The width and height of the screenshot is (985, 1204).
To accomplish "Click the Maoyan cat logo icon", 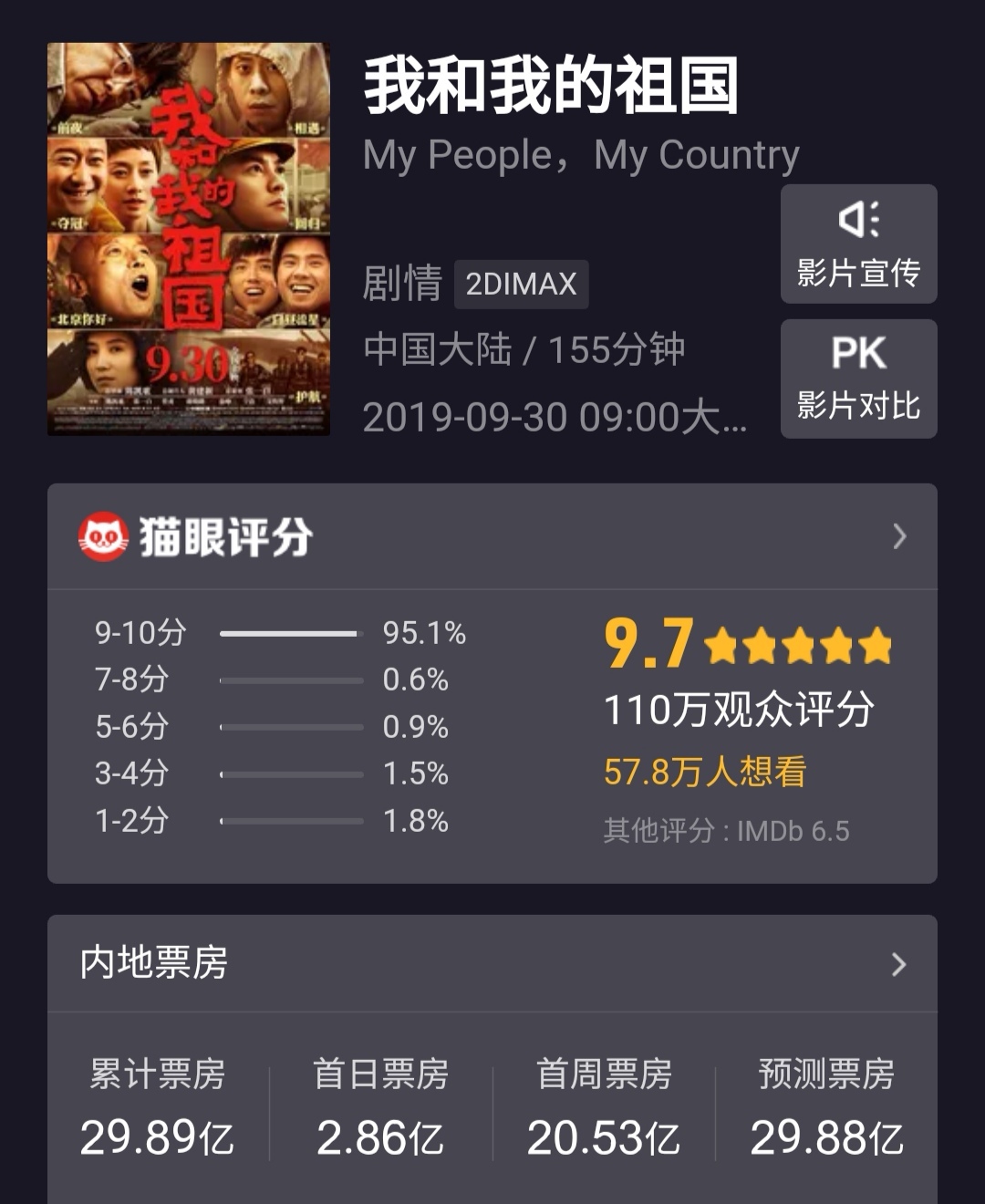I will pyautogui.click(x=102, y=536).
